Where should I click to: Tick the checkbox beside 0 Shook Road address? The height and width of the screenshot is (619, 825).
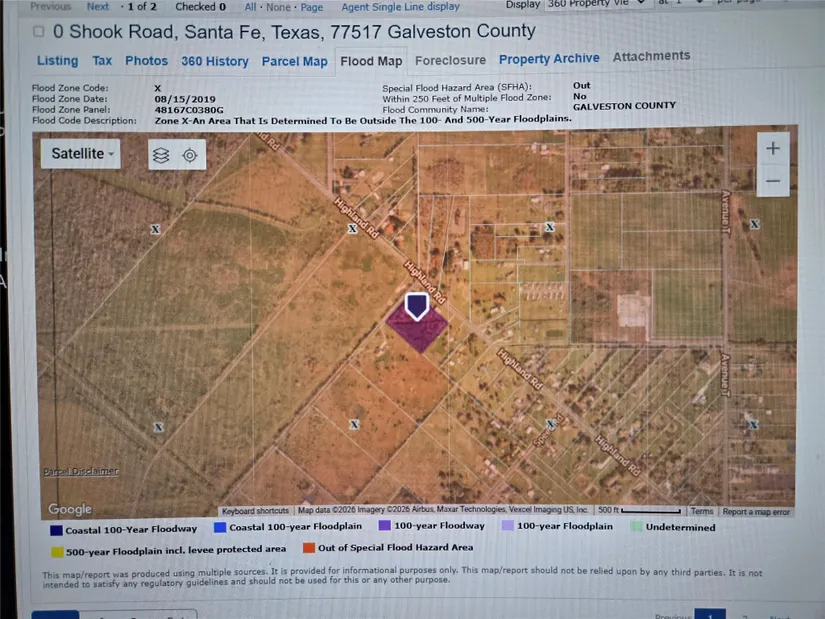[39, 32]
